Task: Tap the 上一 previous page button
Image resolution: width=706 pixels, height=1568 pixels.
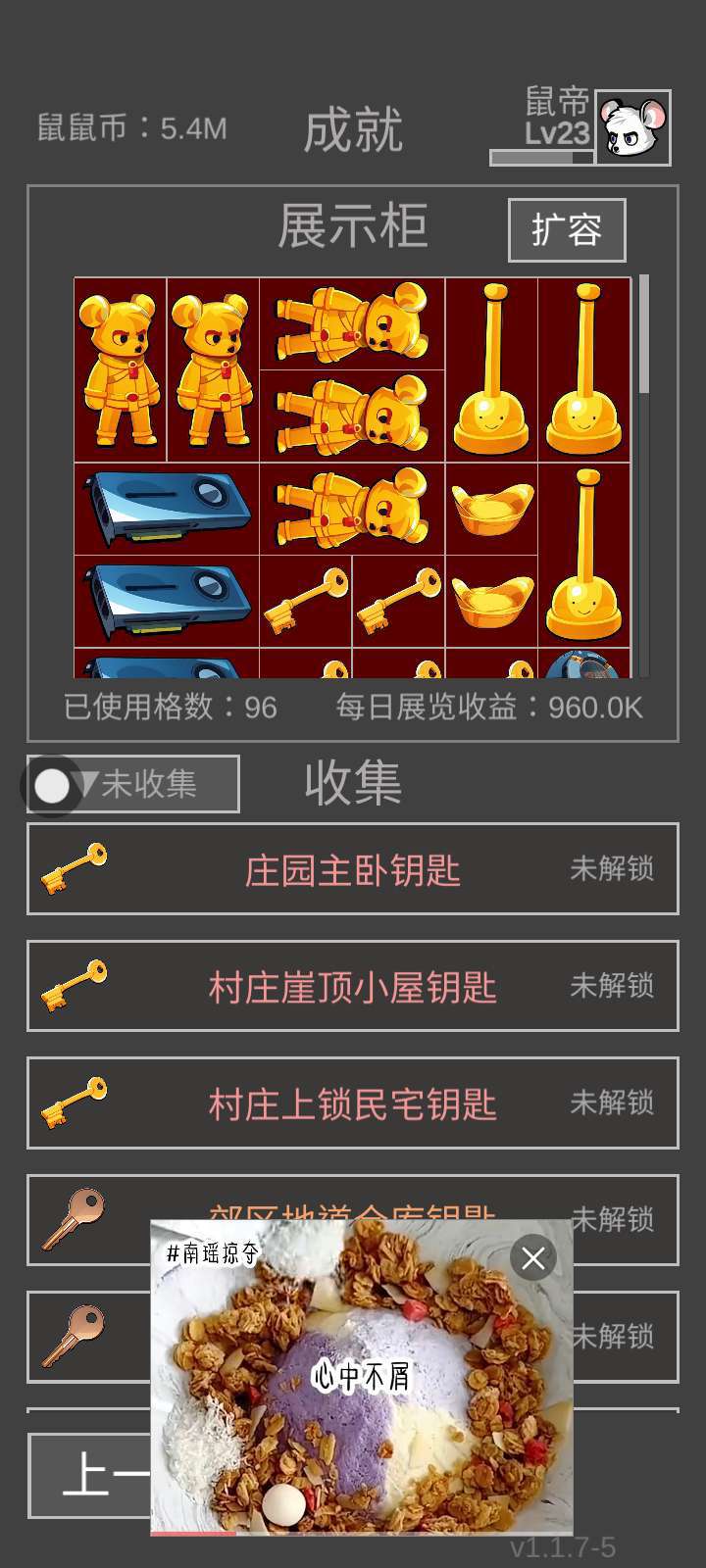Action: 90,1476
